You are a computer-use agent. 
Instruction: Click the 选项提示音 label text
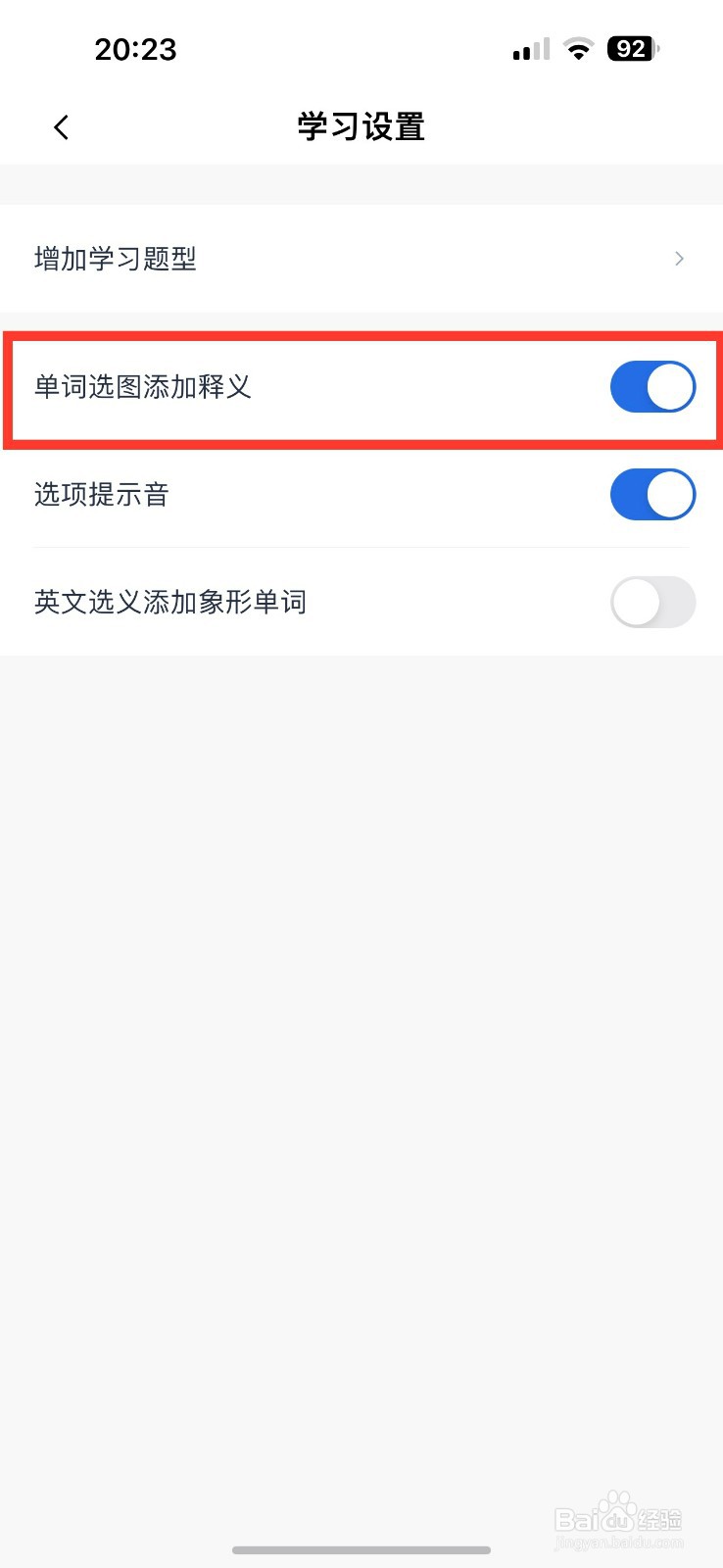(101, 495)
